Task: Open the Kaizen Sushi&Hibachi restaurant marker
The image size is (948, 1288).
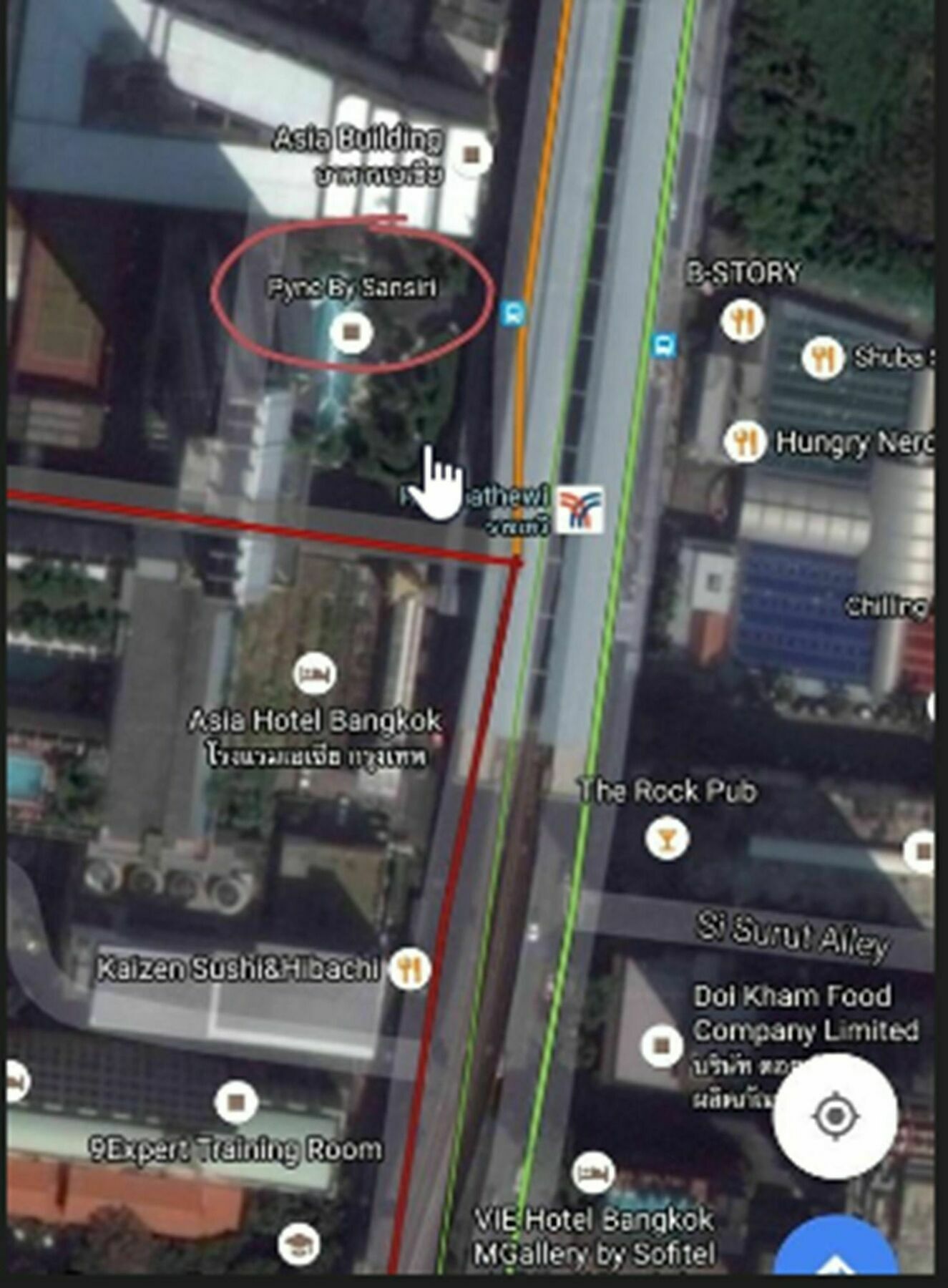Action: coord(409,969)
